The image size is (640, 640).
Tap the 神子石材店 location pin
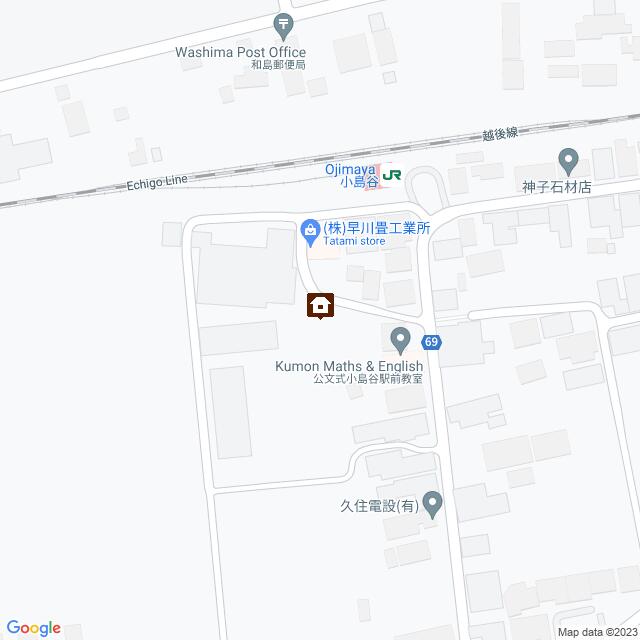click(x=569, y=160)
